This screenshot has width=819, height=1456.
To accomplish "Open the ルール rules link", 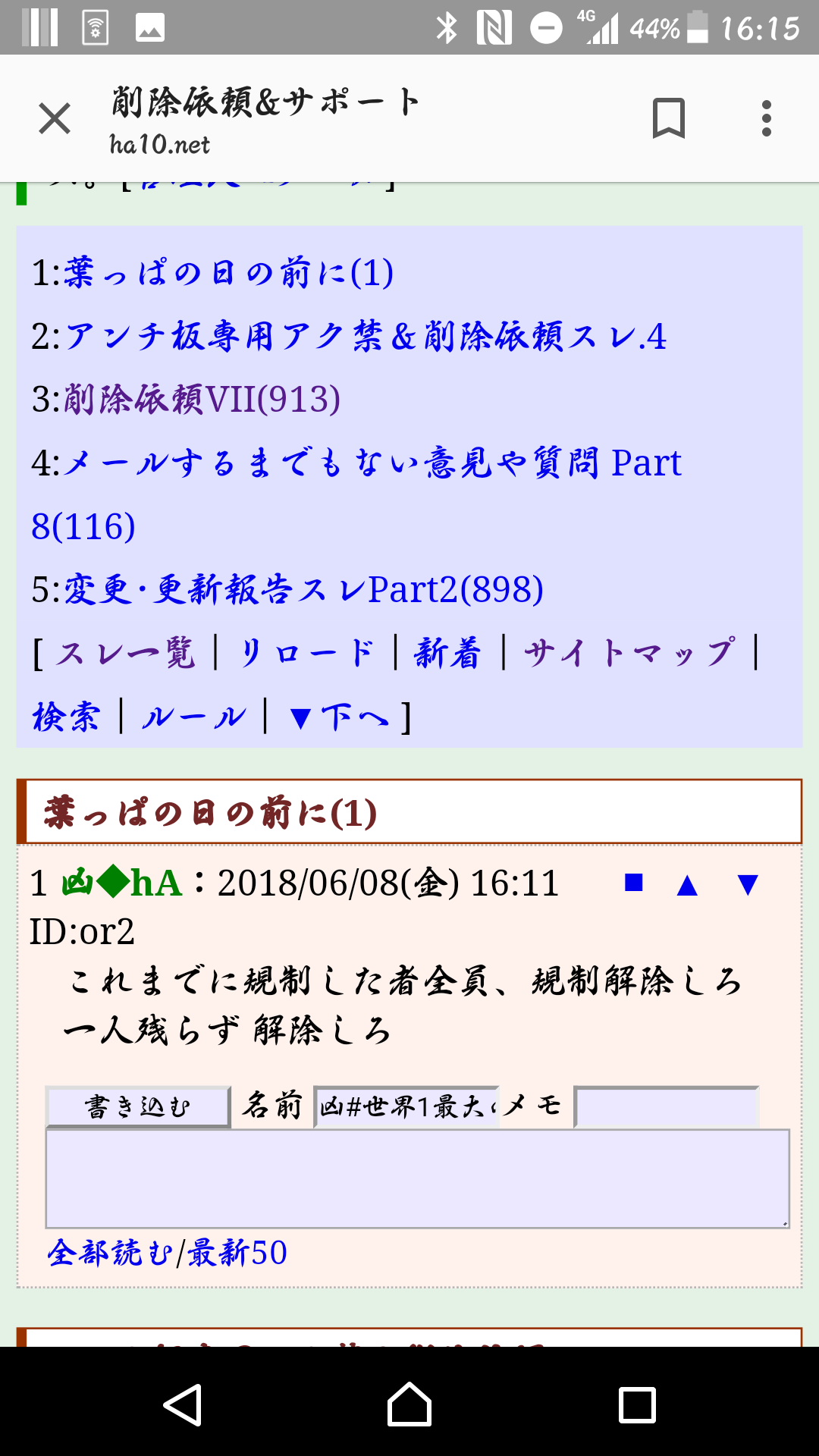I will coord(193,717).
